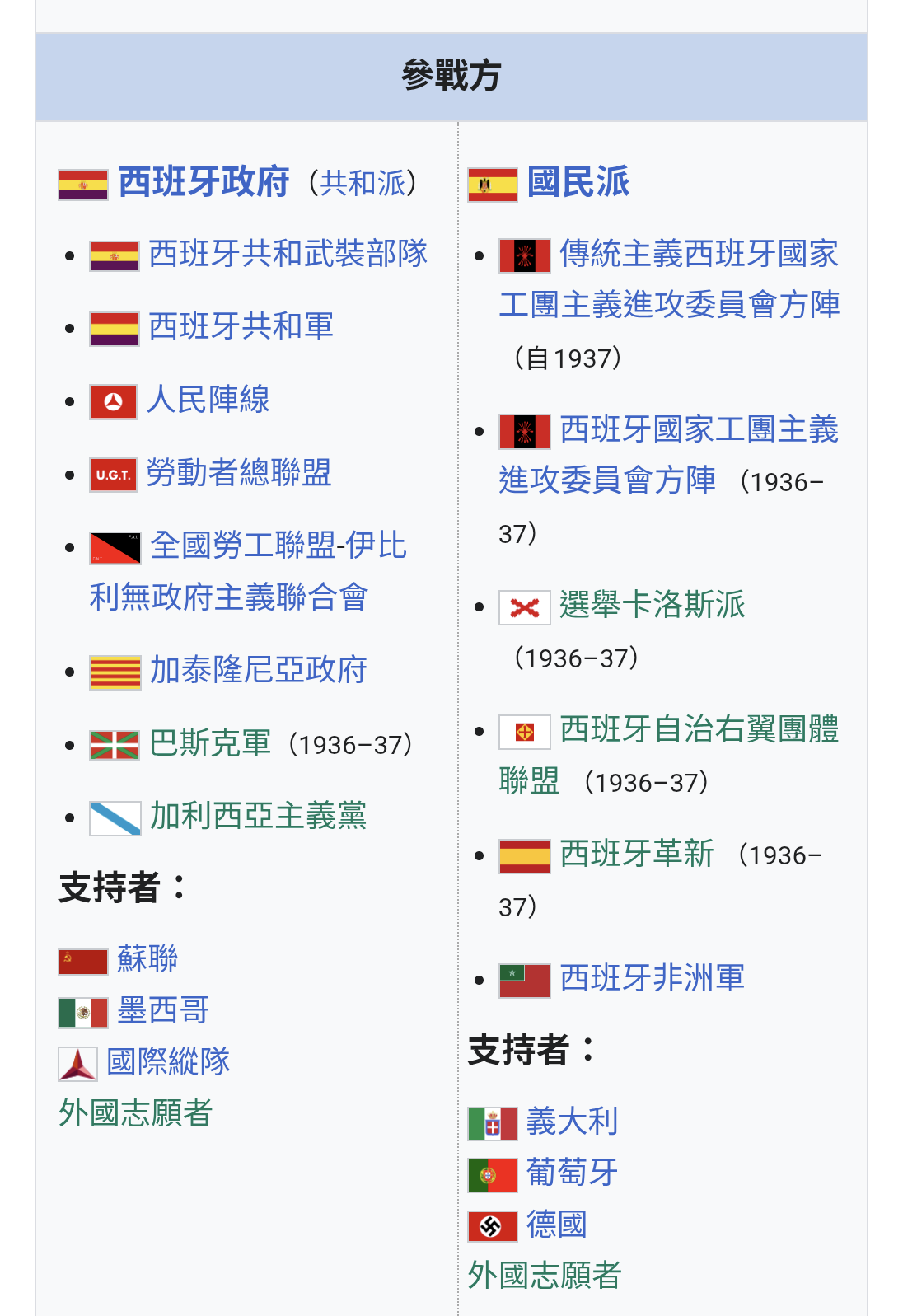The image size is (903, 1316).
Task: Open the 蘇聯 link
Action: pos(147,959)
